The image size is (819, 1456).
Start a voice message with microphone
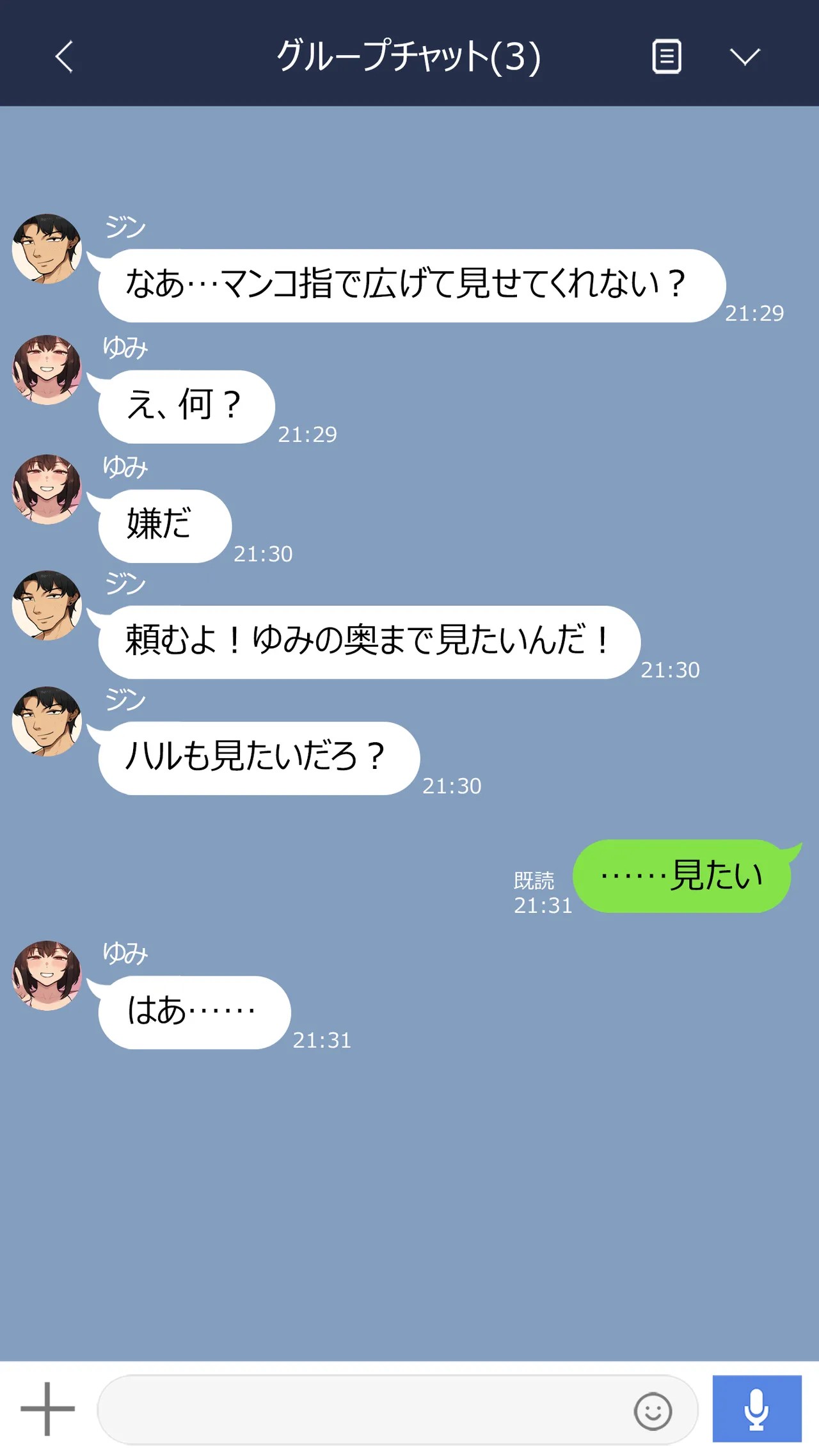click(x=757, y=1409)
